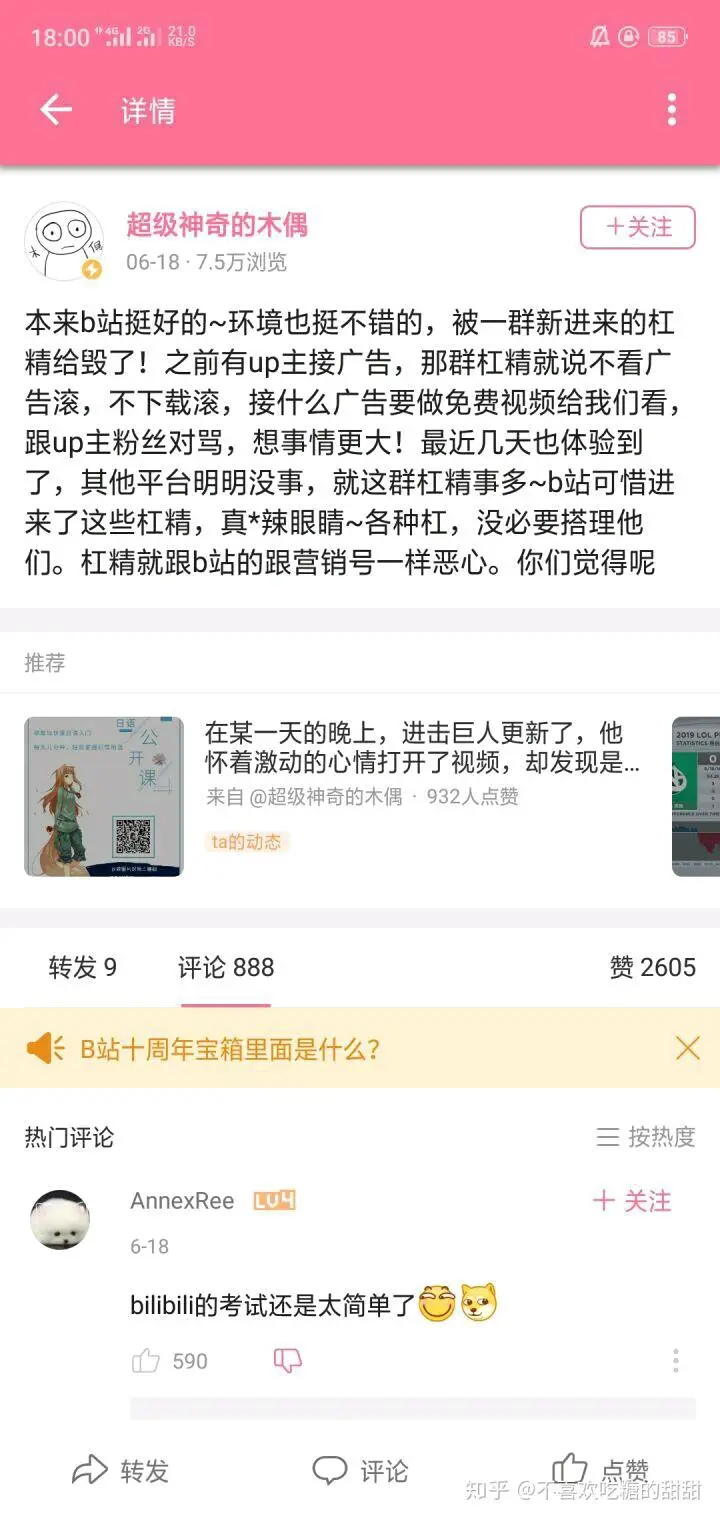
Task: Switch to the 评论 888 tab
Action: point(226,967)
